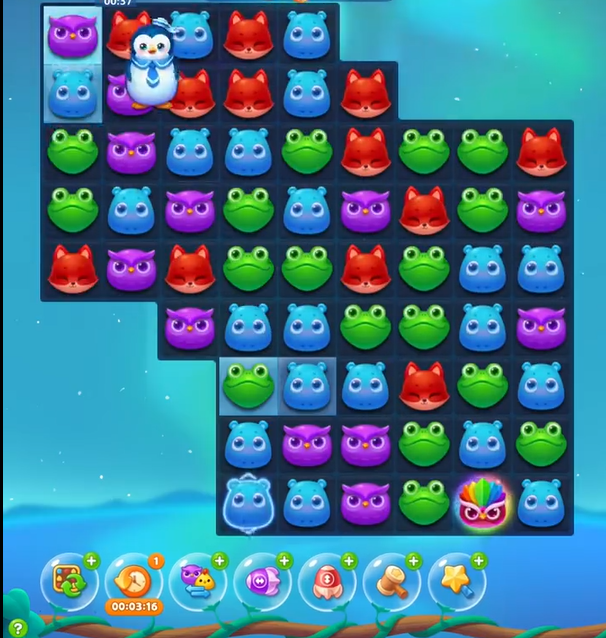Screen dimensions: 606x638
Task: Use the star wand booster
Action: [456, 583]
